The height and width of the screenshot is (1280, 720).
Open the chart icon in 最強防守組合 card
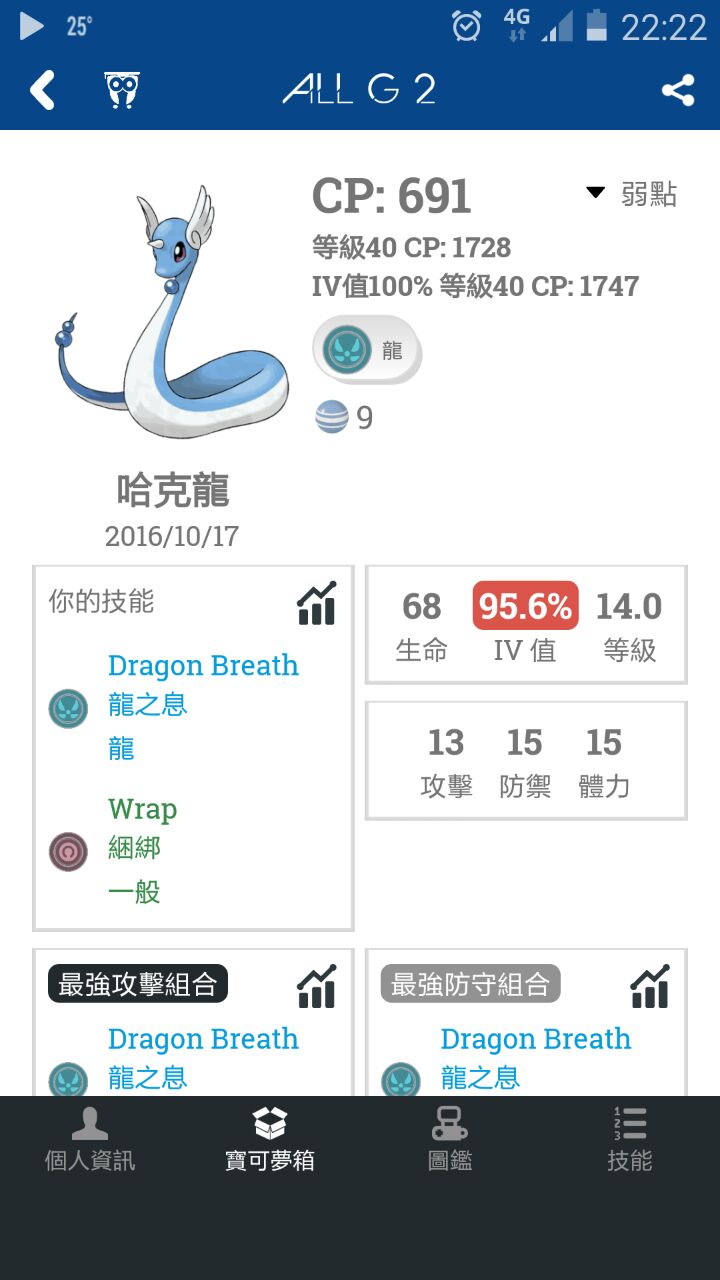click(x=649, y=986)
